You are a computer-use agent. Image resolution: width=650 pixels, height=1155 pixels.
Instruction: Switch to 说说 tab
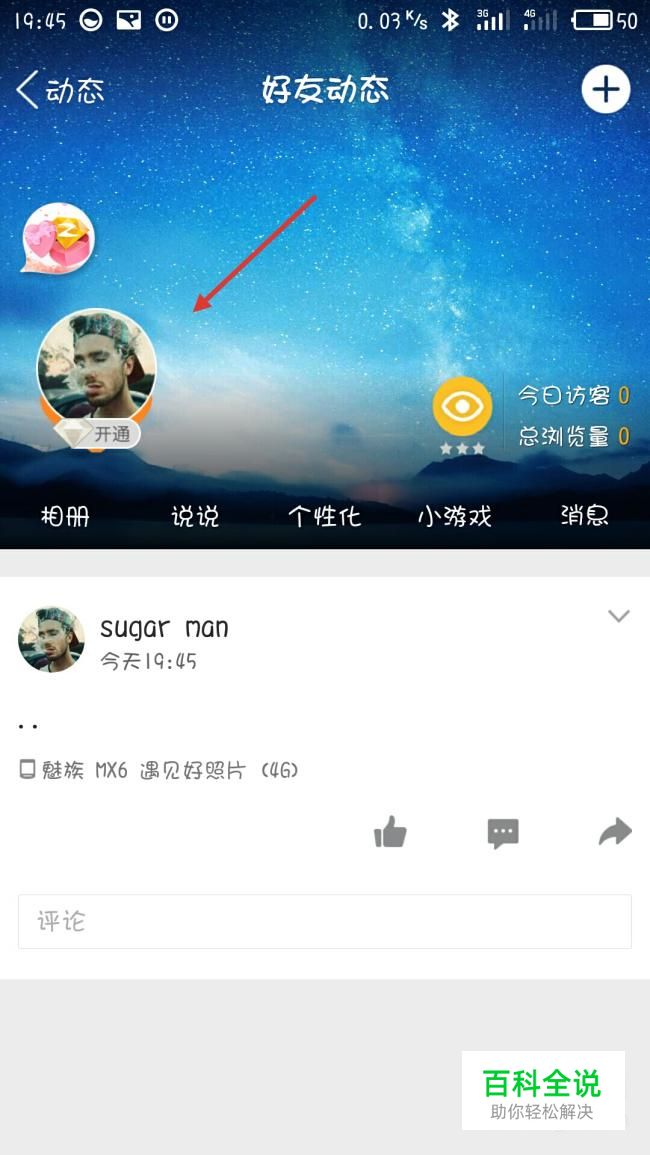(195, 516)
